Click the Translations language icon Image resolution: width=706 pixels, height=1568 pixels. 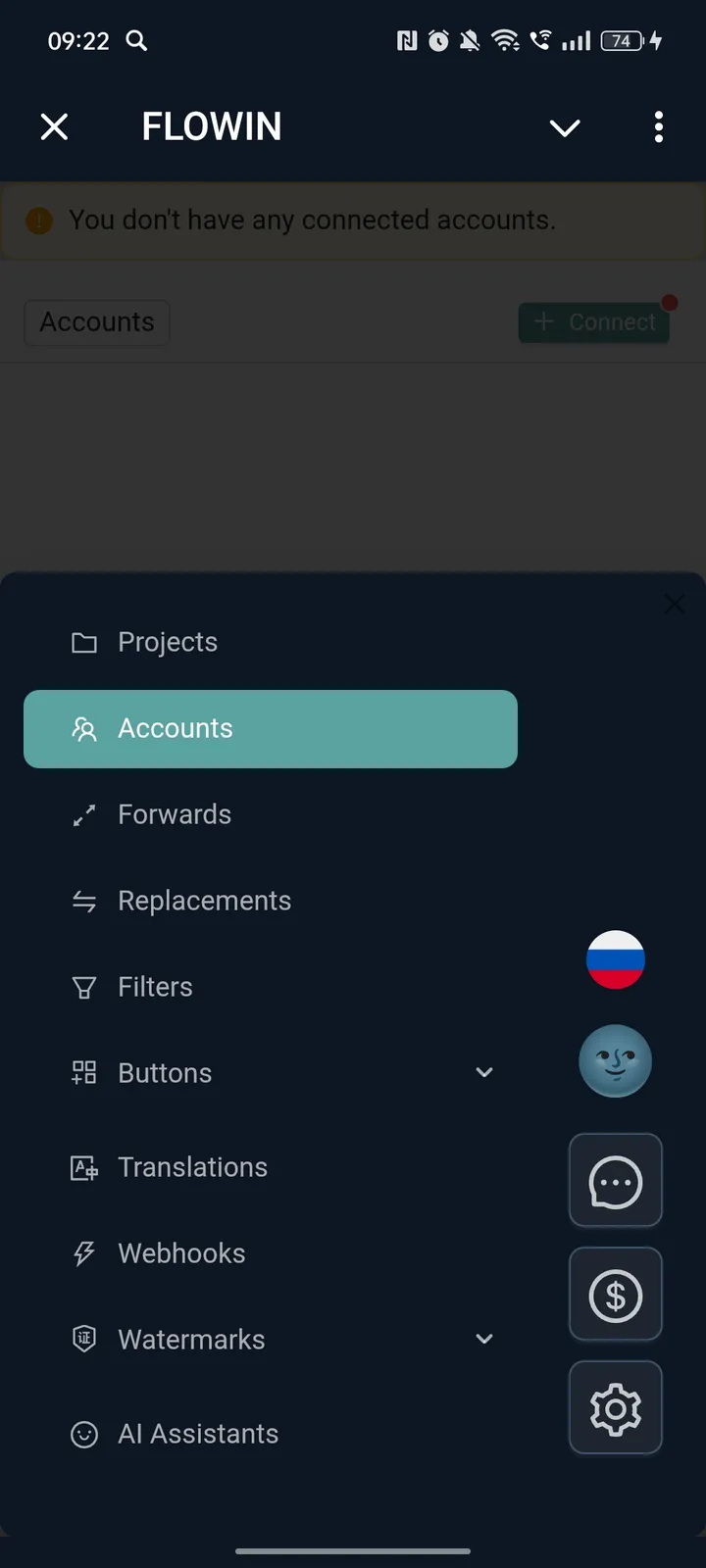pyautogui.click(x=84, y=1167)
